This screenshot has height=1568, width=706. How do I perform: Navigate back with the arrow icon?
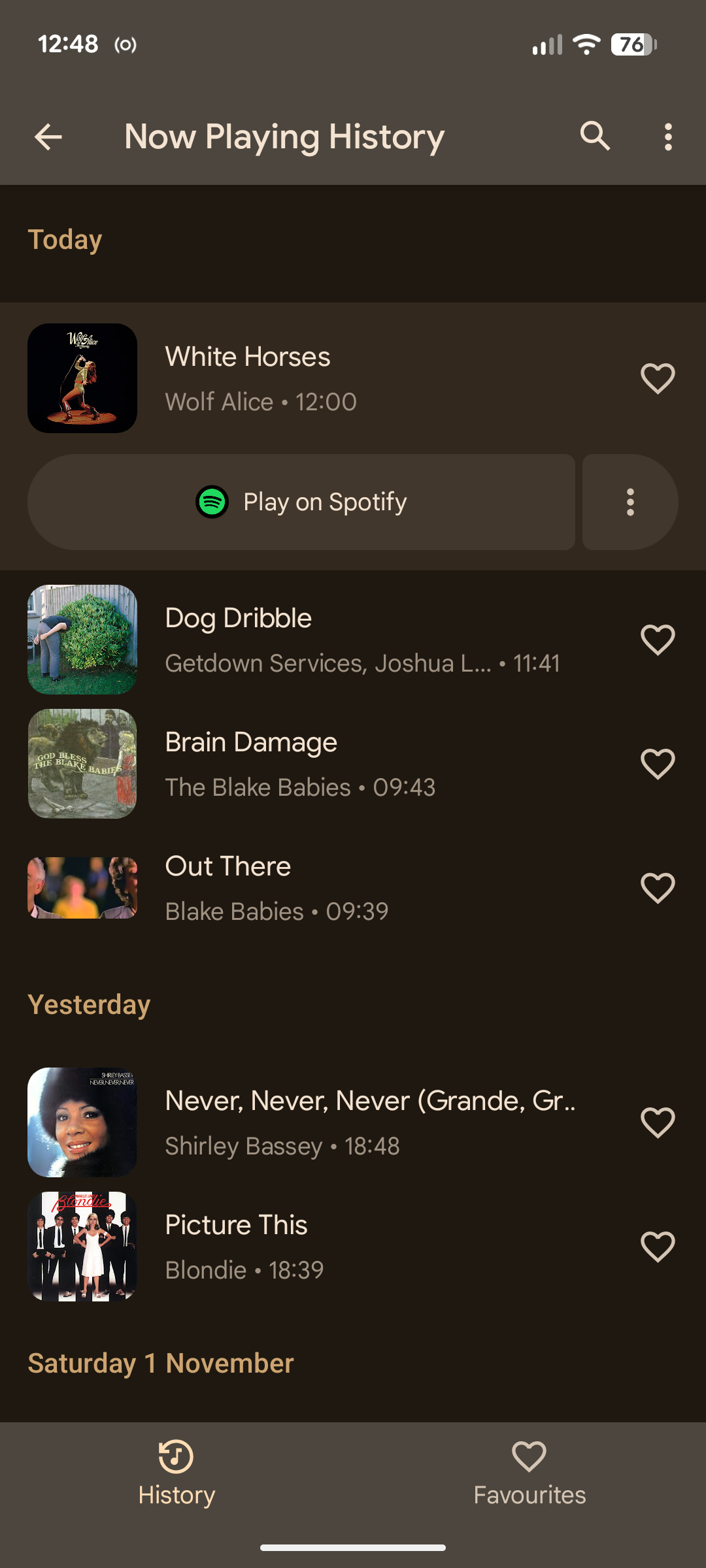[x=48, y=137]
